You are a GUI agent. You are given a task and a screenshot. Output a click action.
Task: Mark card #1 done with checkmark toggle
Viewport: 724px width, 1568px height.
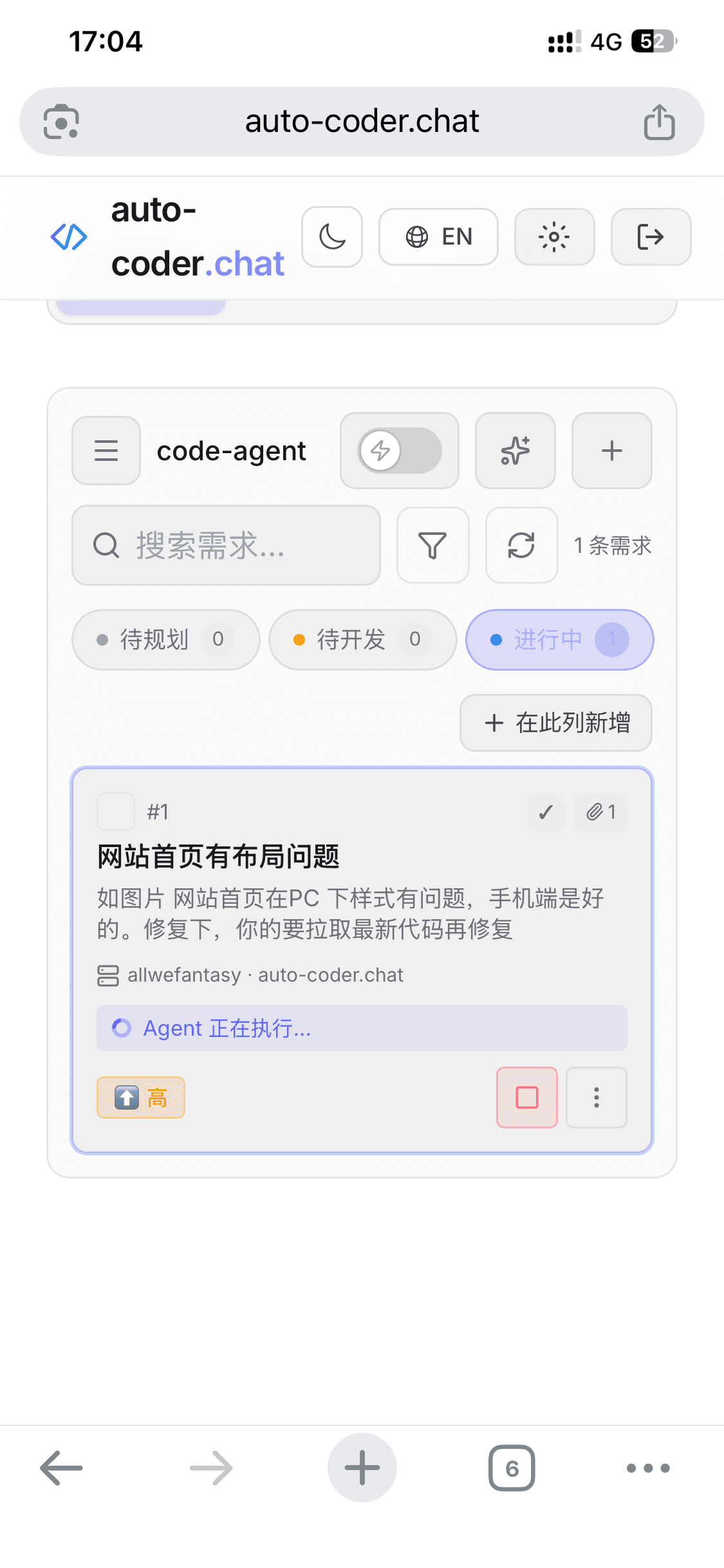(545, 812)
